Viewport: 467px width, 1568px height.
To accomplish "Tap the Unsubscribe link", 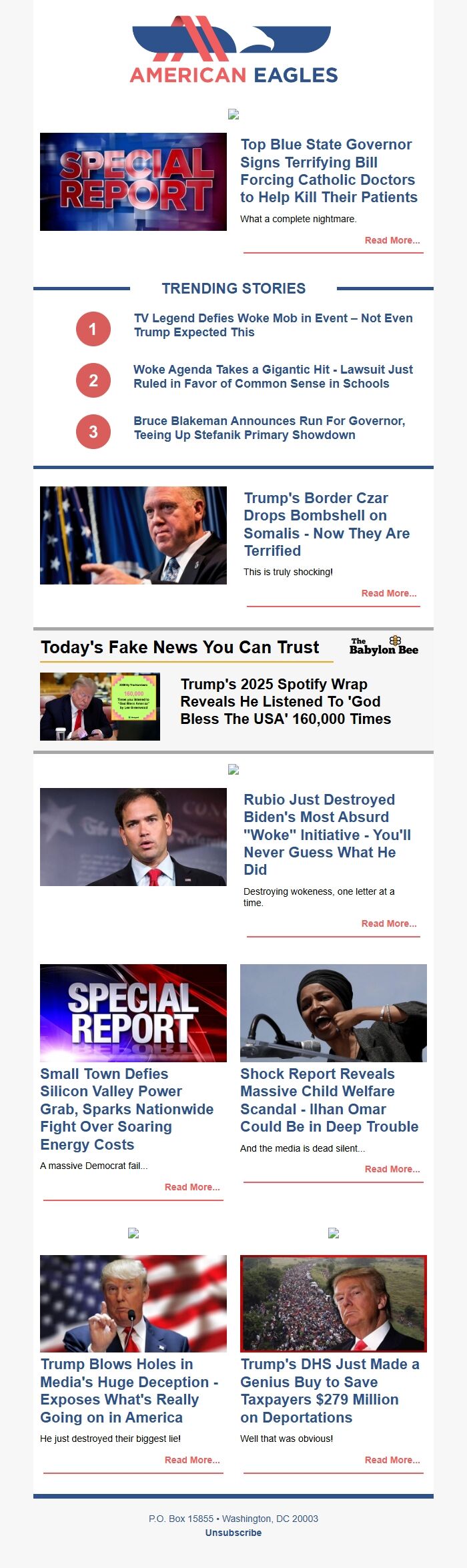I will pyautogui.click(x=233, y=1533).
